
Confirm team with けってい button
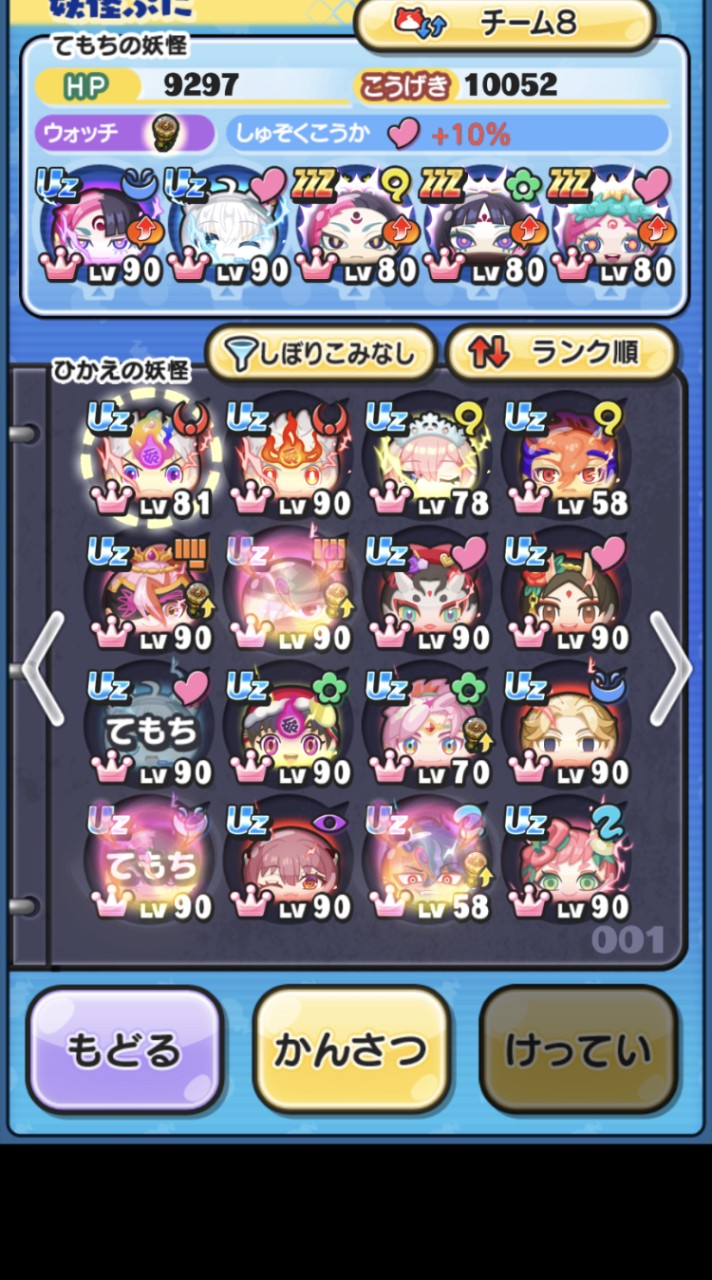point(579,1050)
